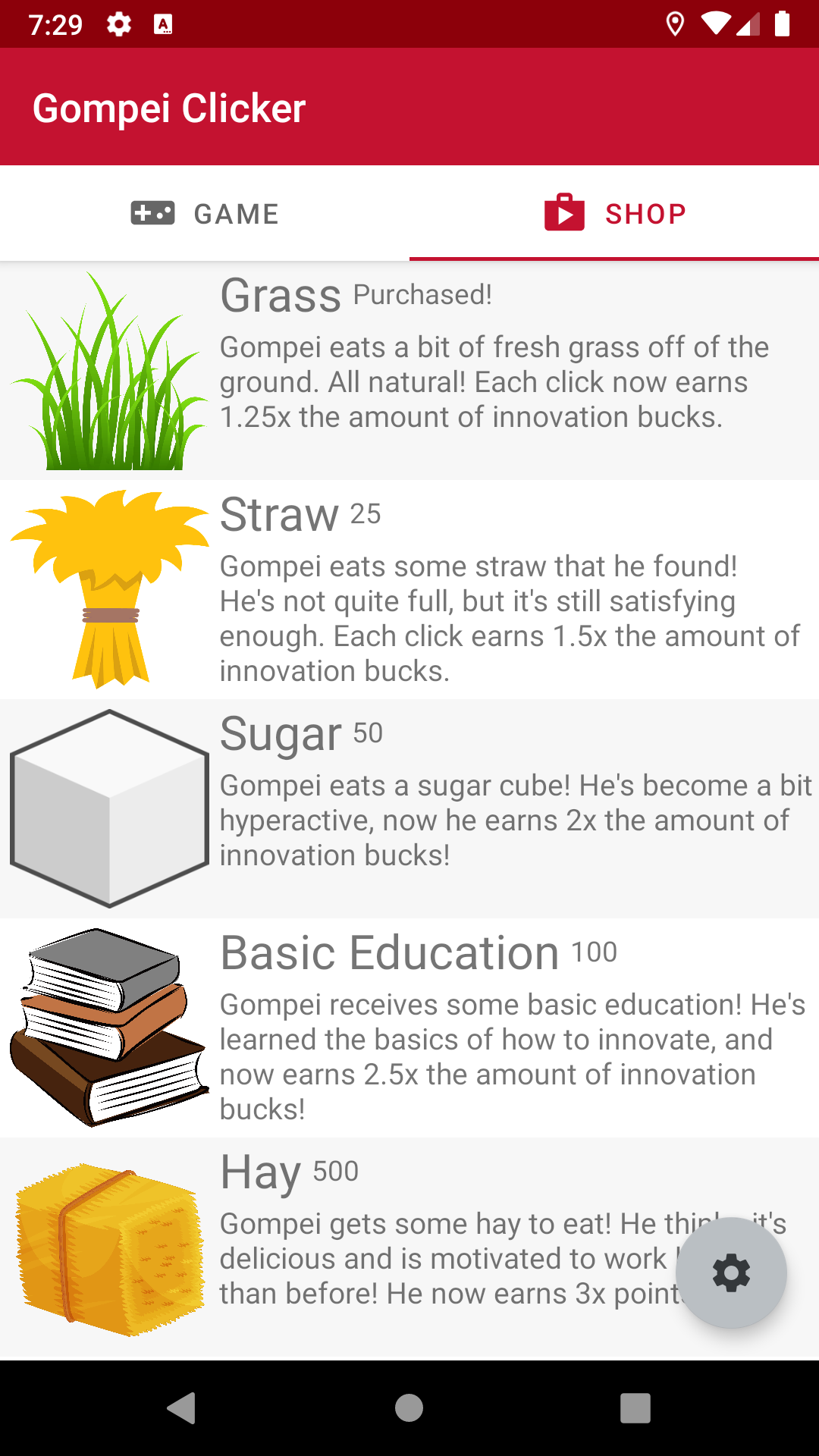
Task: Switch to the Game tab
Action: [x=205, y=214]
